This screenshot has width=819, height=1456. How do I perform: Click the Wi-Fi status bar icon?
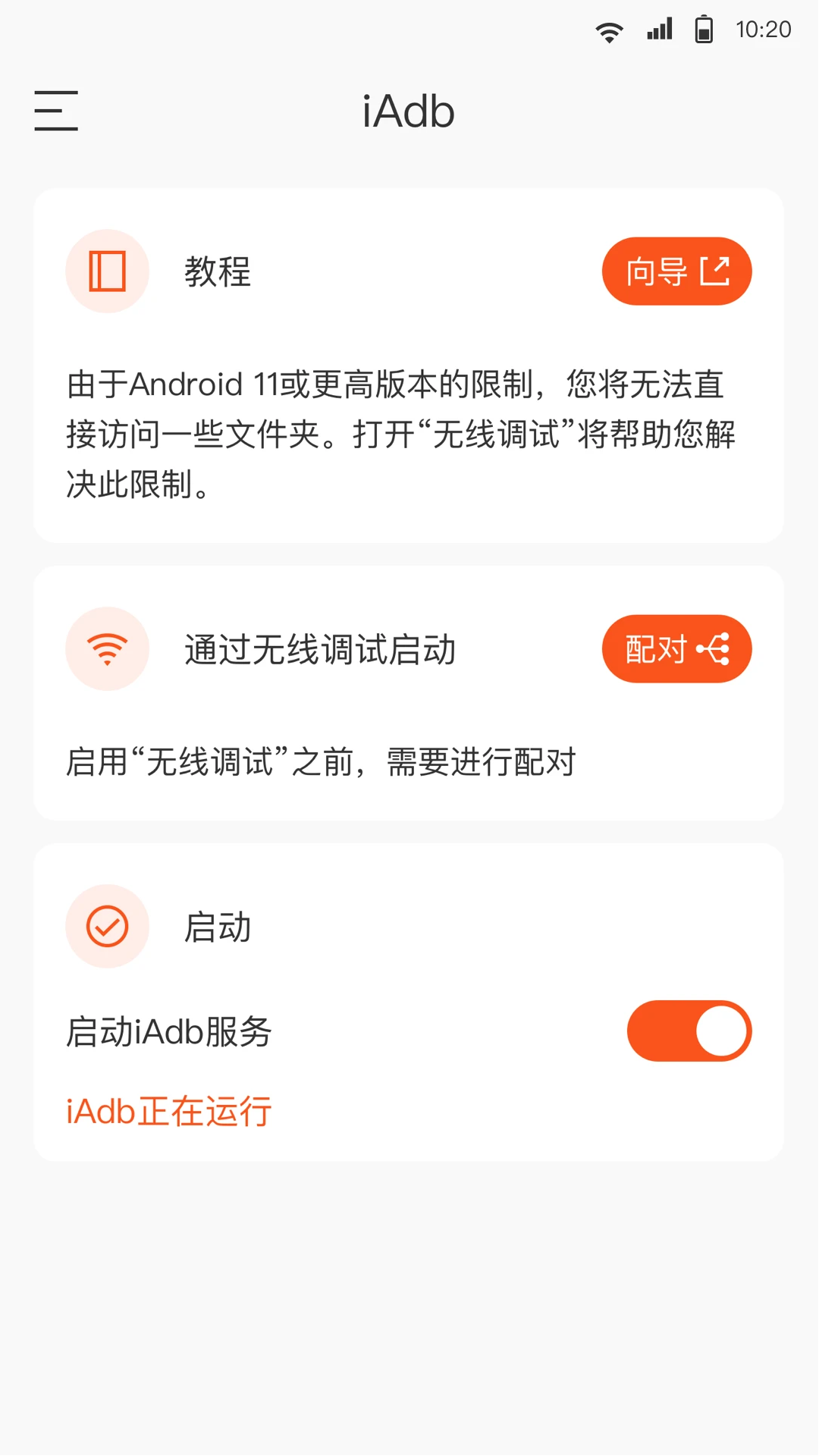(x=608, y=29)
